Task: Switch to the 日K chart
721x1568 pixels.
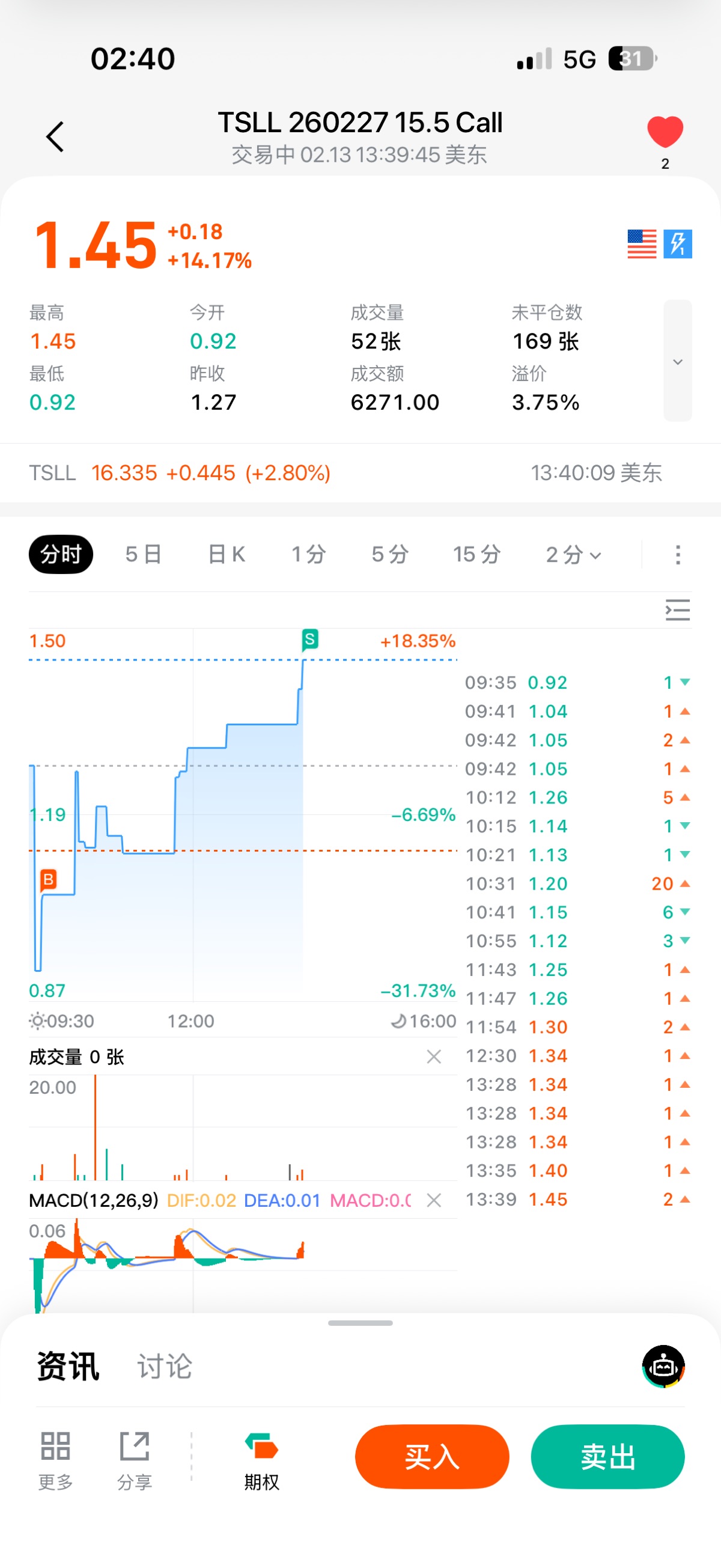Action: point(227,555)
